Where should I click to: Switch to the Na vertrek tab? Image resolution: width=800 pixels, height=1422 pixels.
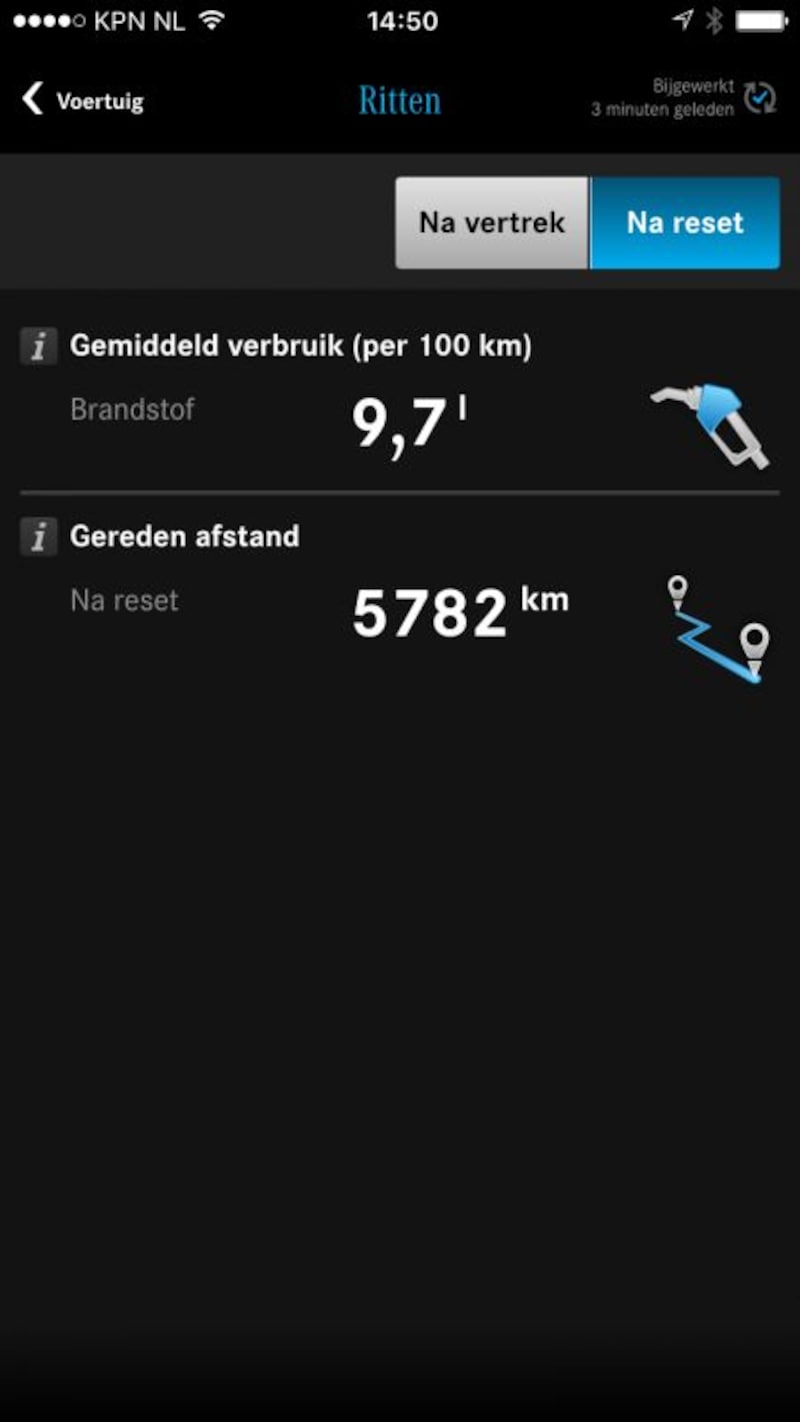click(492, 222)
